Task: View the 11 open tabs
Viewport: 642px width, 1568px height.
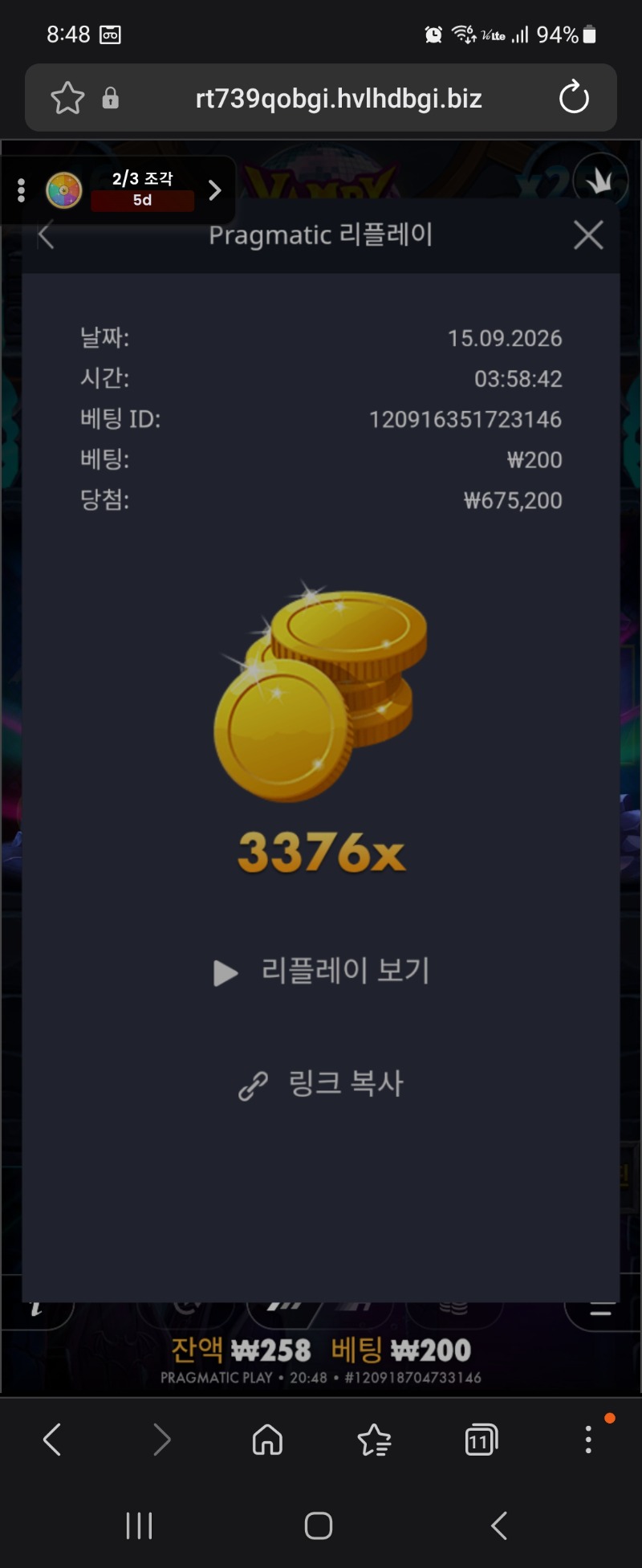Action: click(x=481, y=1440)
